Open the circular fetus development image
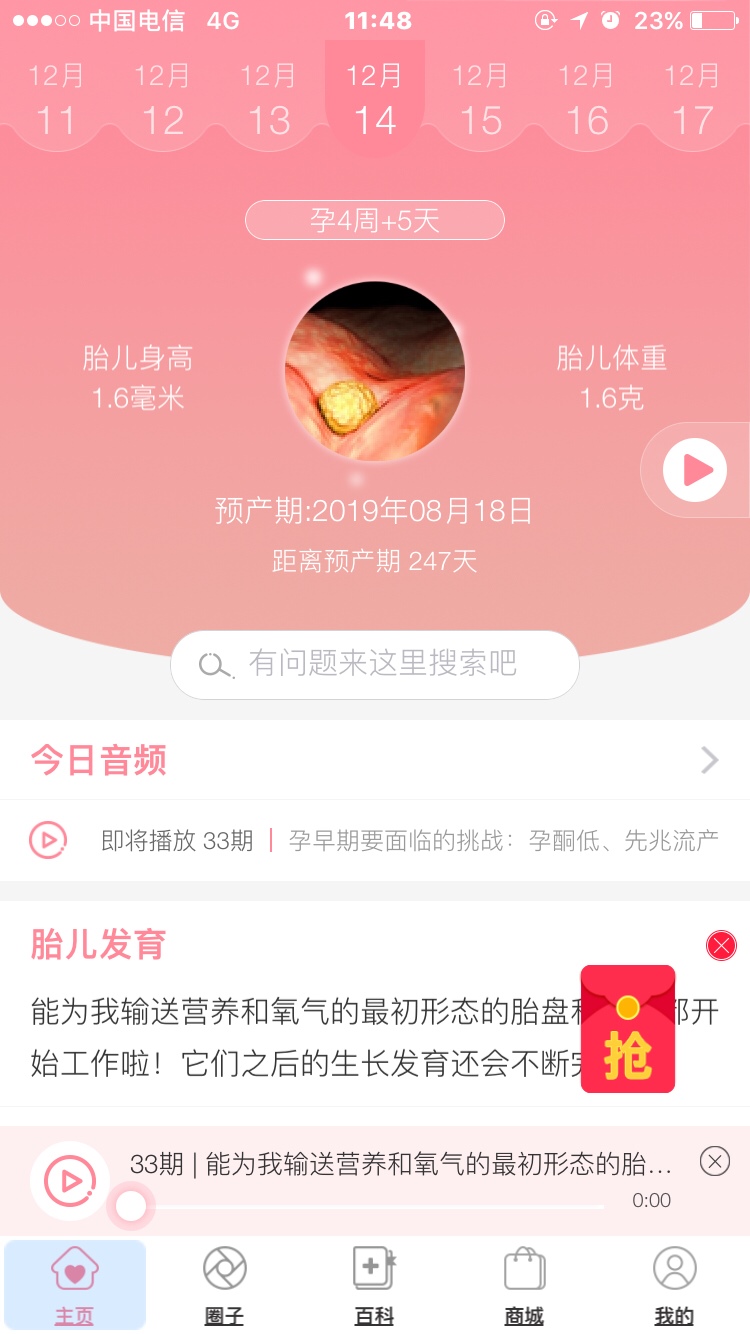The width and height of the screenshot is (750, 1334). (x=375, y=371)
